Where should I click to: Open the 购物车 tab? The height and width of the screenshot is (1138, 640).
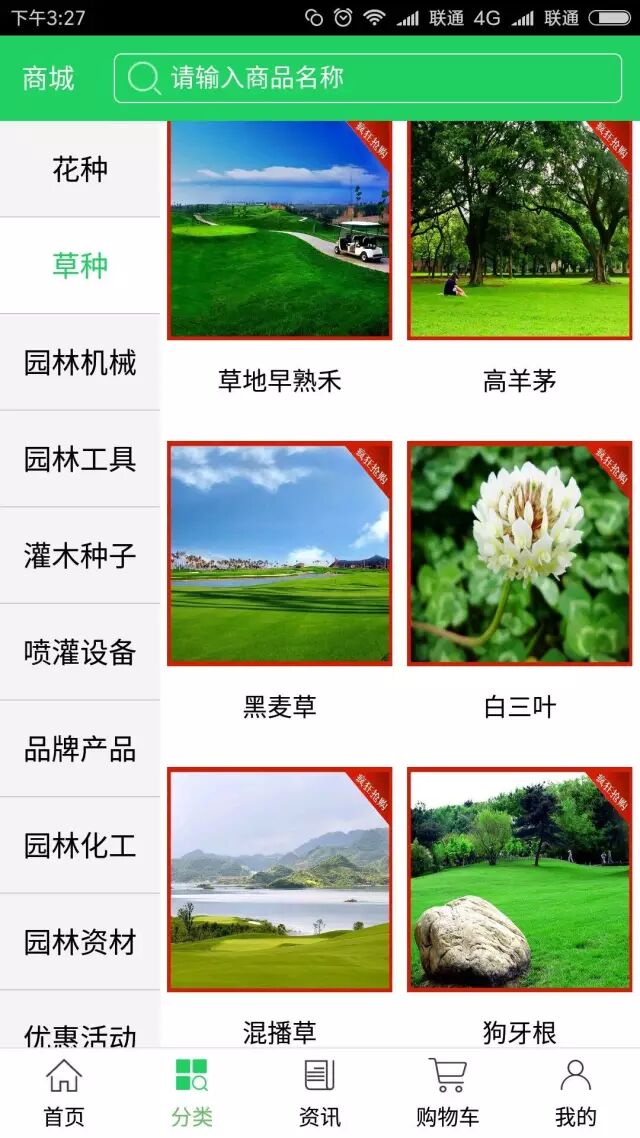[448, 1093]
